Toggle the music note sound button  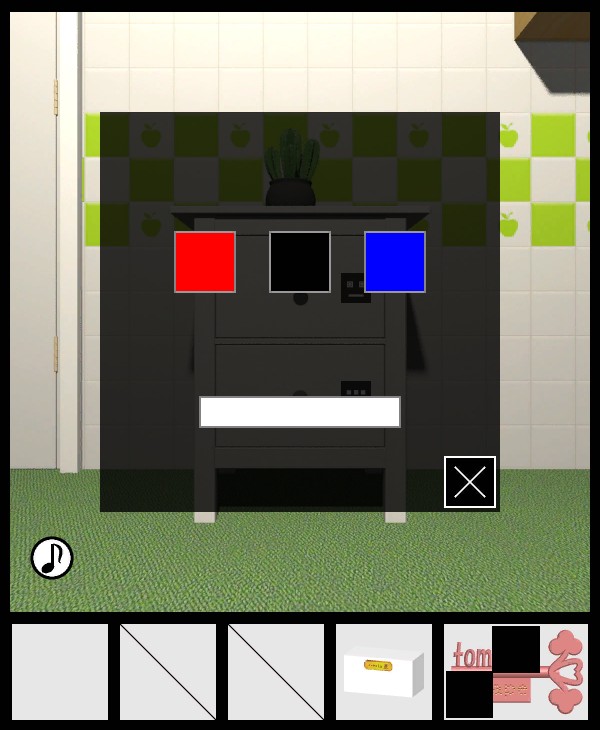pos(52,558)
